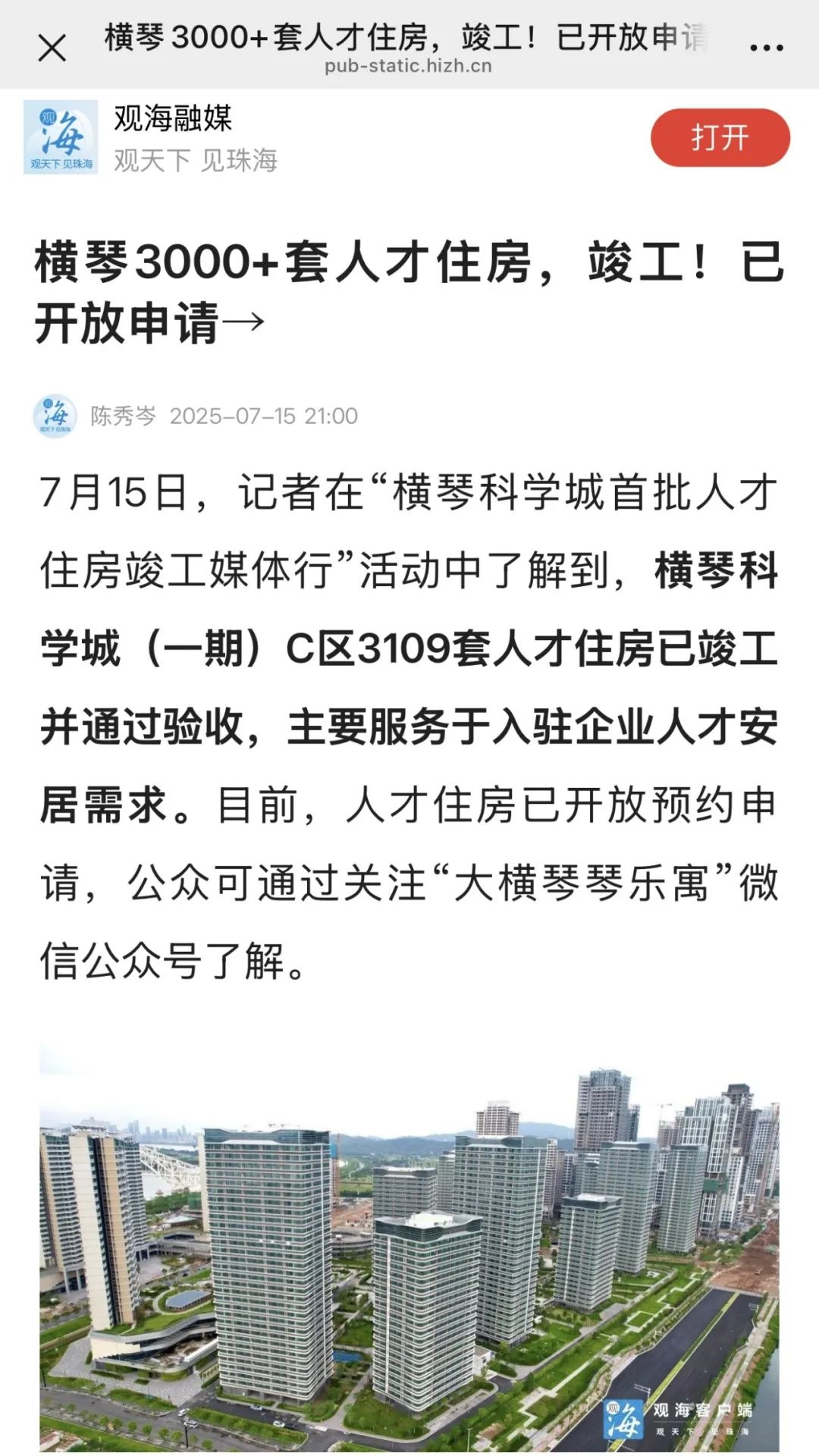Close the article web page
Screen dimensions: 819x1456
coord(52,49)
